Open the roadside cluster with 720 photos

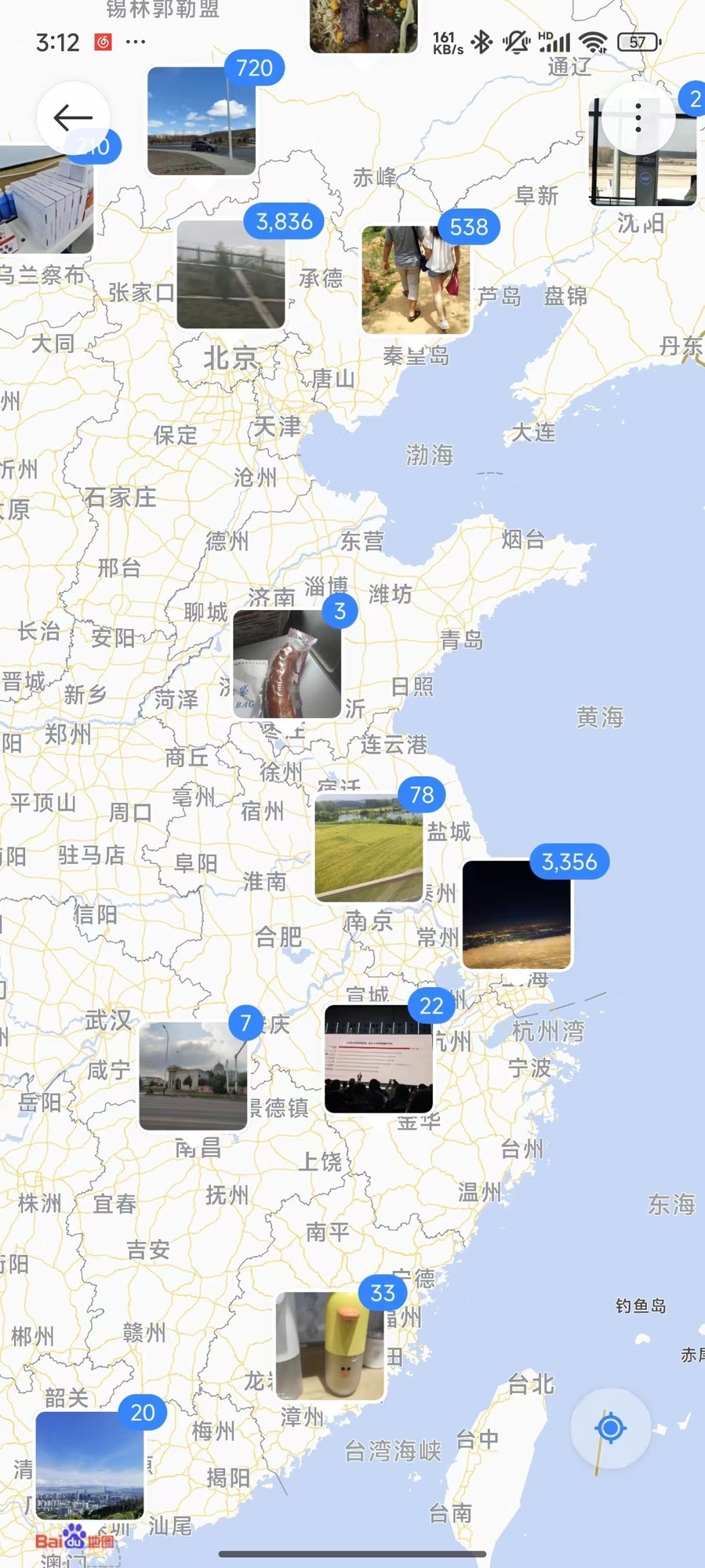coord(201,121)
